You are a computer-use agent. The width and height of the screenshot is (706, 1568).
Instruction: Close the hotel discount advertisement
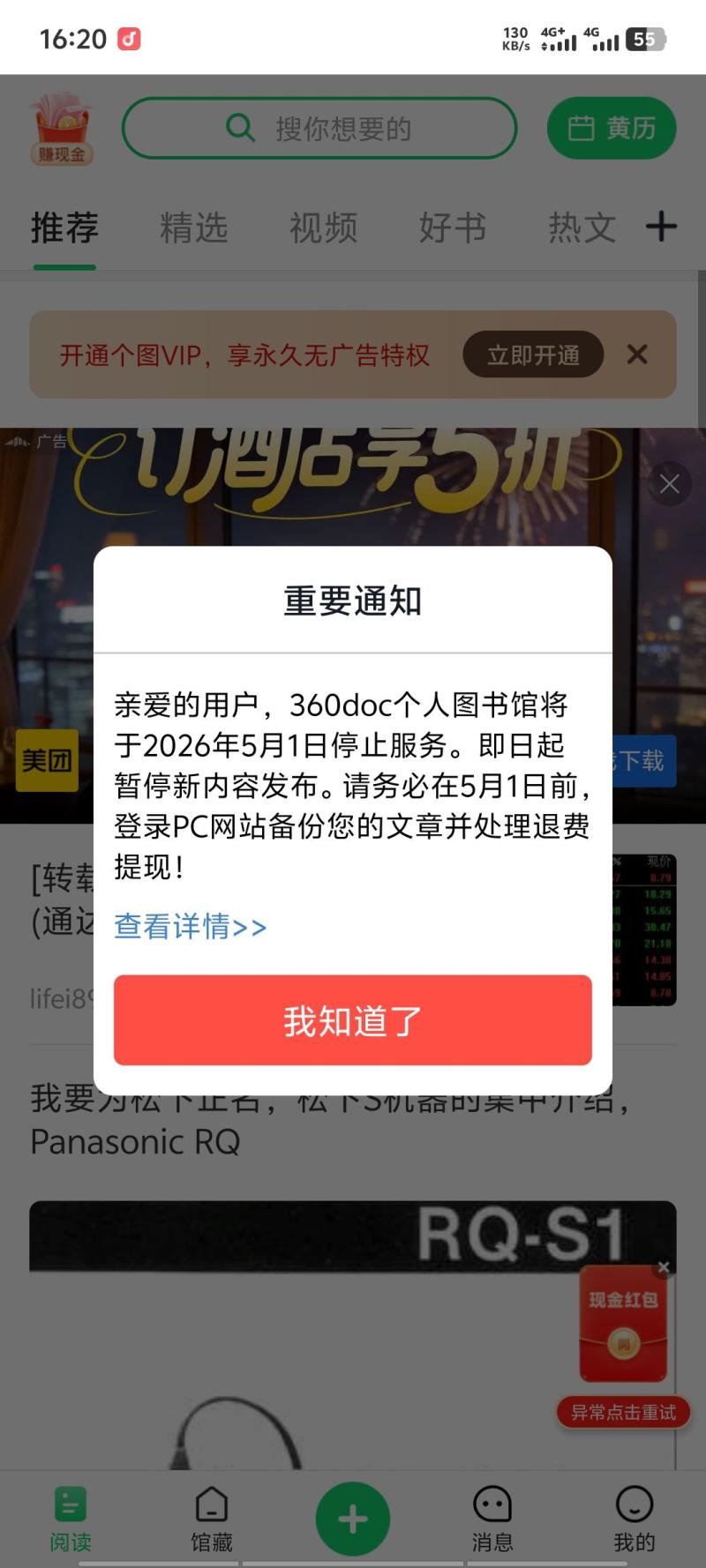(669, 483)
